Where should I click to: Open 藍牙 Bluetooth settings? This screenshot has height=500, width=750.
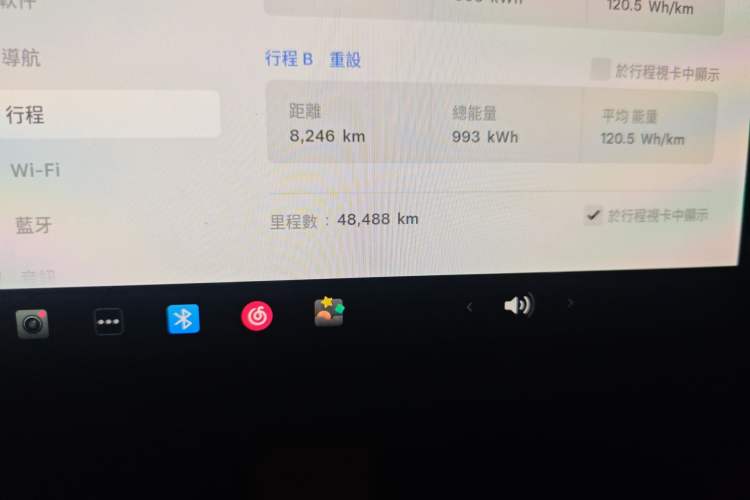(33, 225)
